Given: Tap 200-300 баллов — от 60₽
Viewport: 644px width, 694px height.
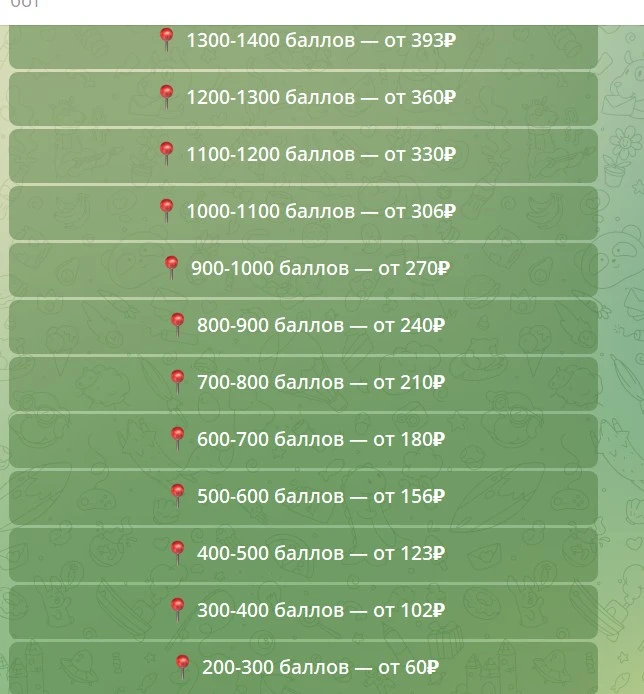Looking at the screenshot, I should [303, 668].
